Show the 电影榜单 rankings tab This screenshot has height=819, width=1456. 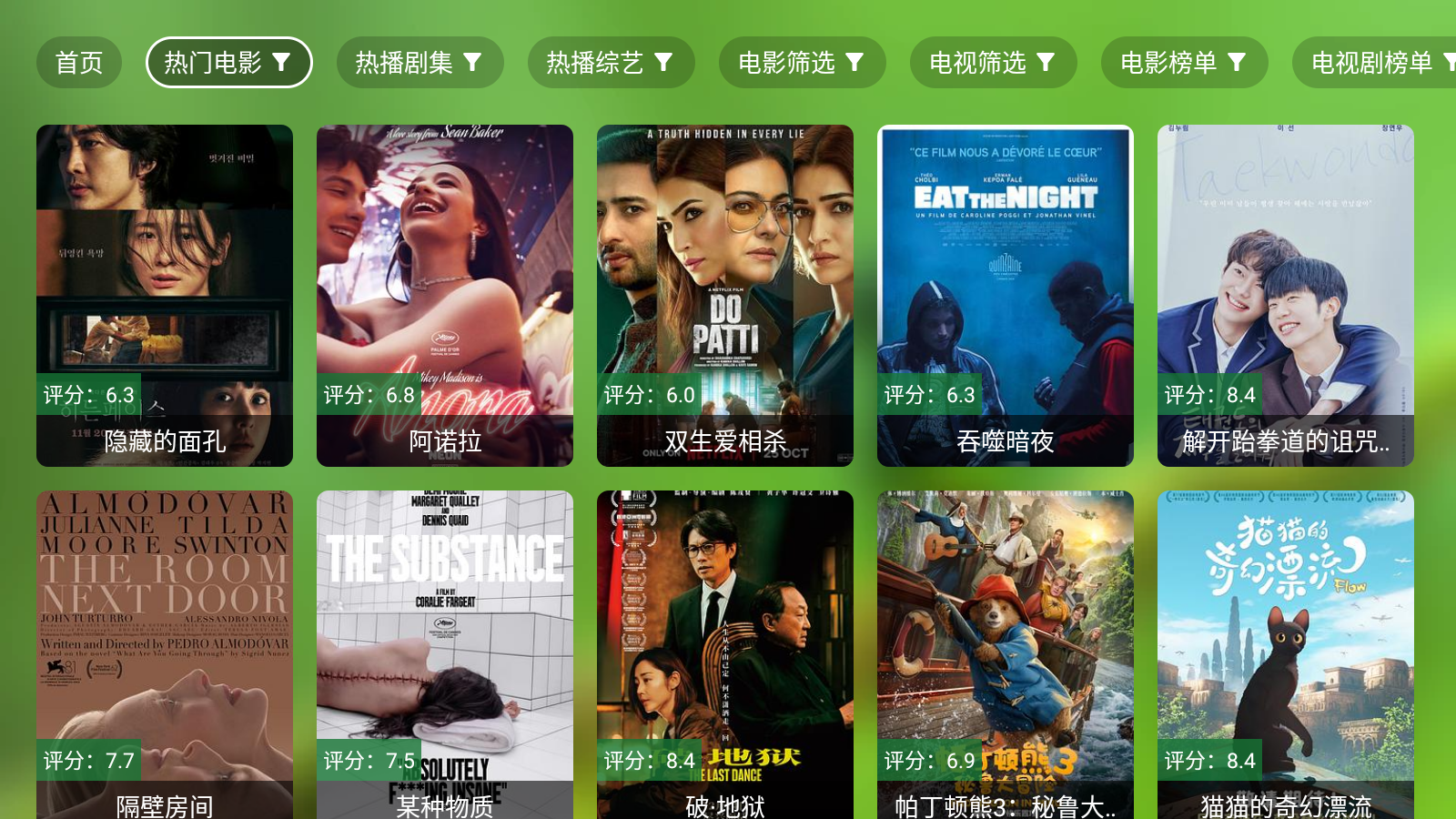pos(1184,63)
